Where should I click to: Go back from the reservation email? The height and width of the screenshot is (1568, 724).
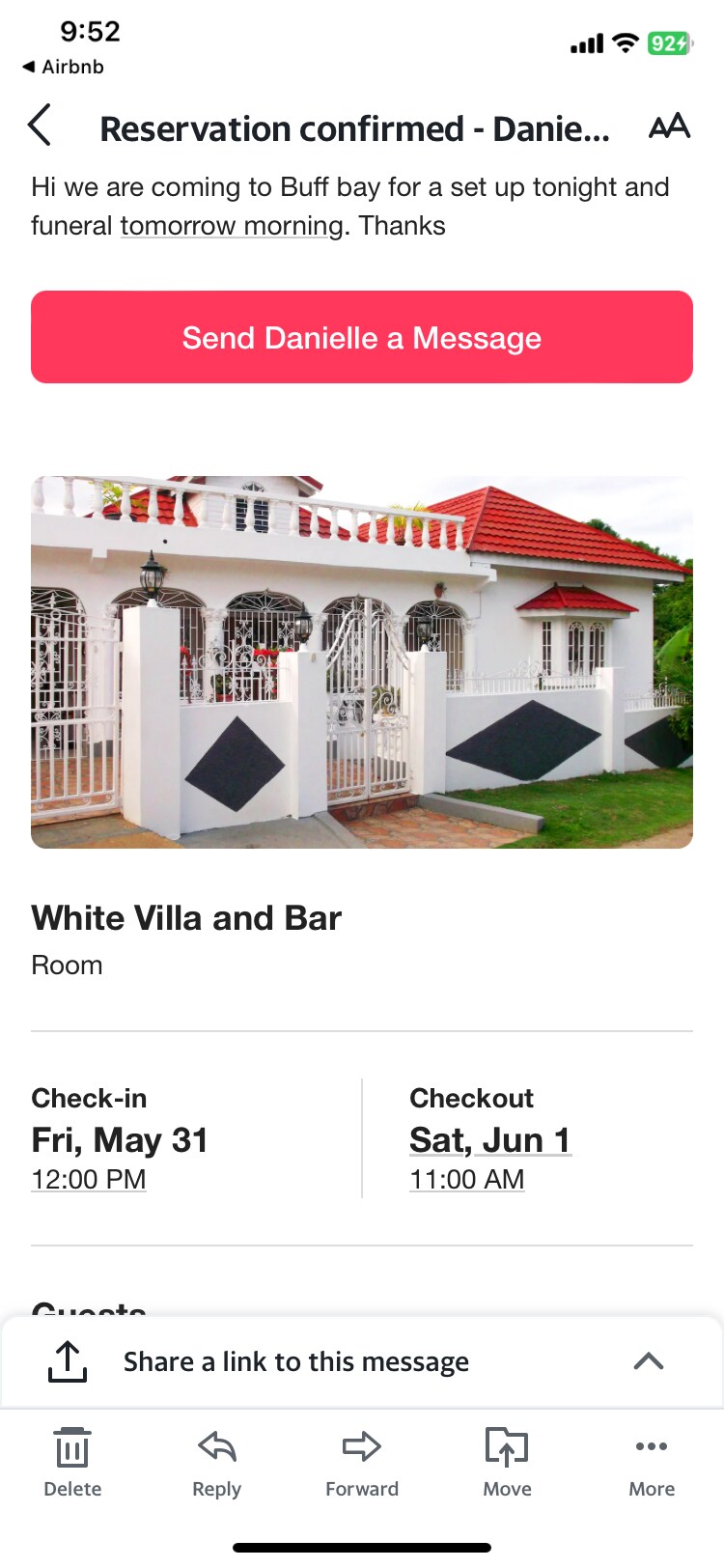tap(41, 126)
